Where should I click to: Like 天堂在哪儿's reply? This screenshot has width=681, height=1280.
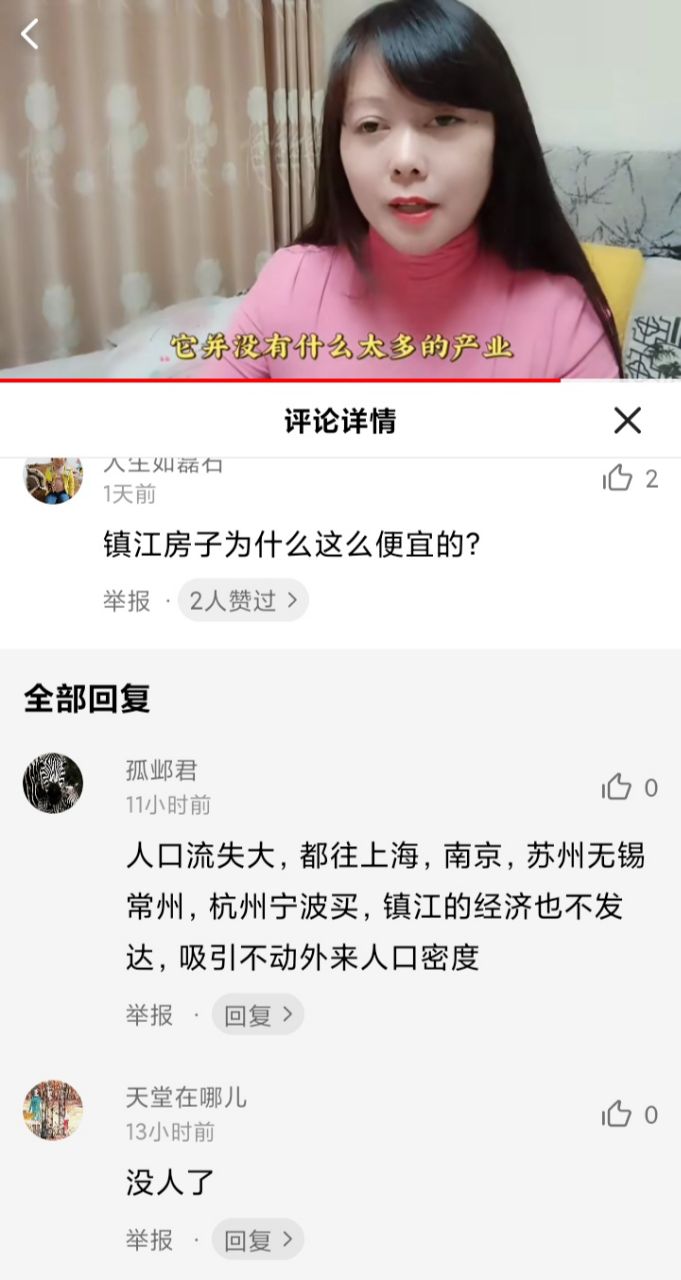click(x=618, y=1114)
